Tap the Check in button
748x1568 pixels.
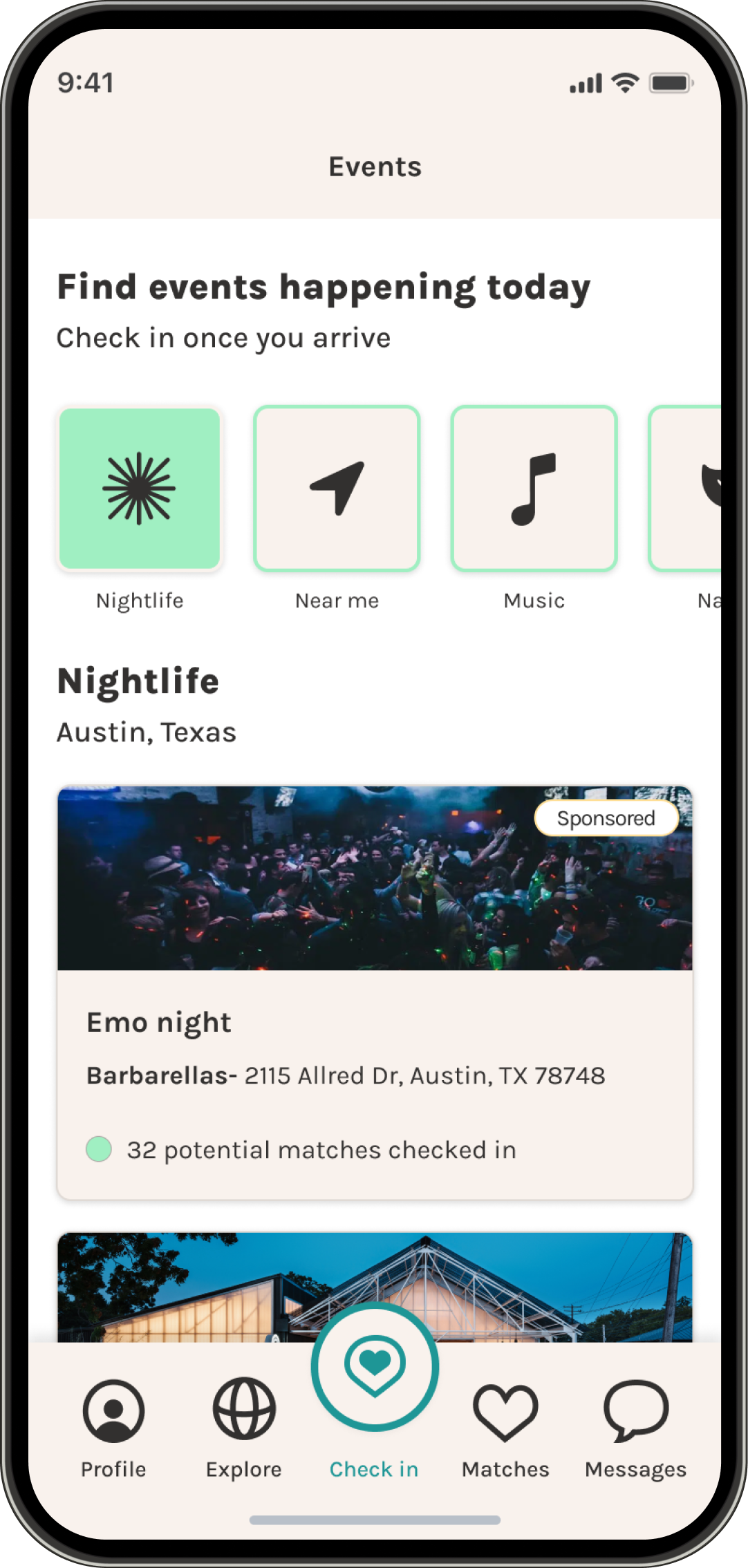pyautogui.click(x=375, y=1367)
